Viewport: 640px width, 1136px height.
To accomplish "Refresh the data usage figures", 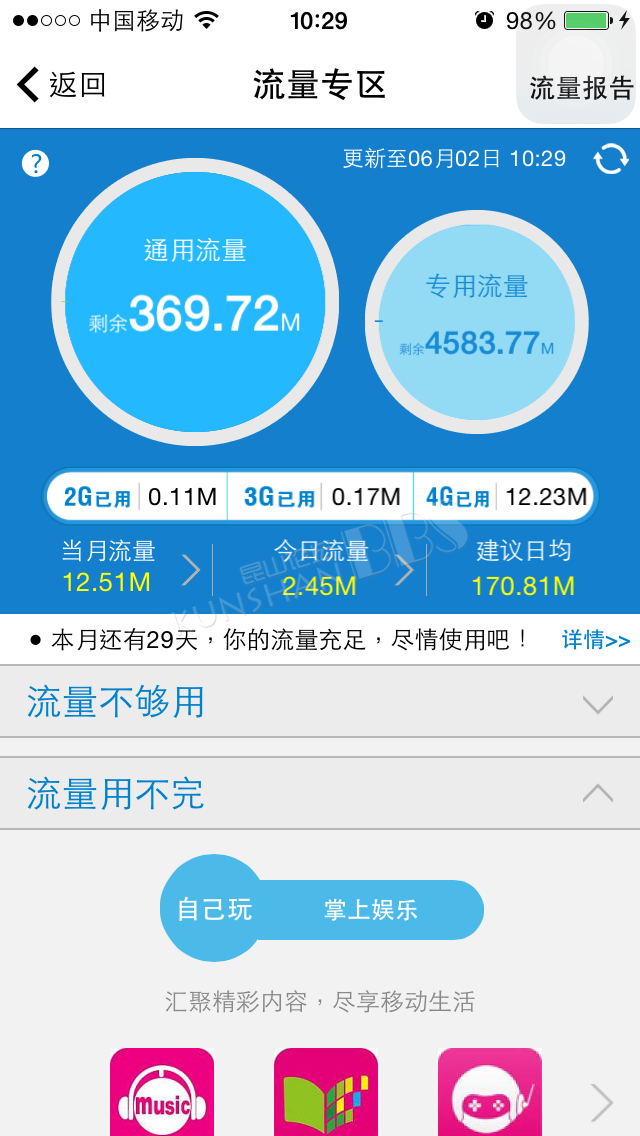I will 611,159.
